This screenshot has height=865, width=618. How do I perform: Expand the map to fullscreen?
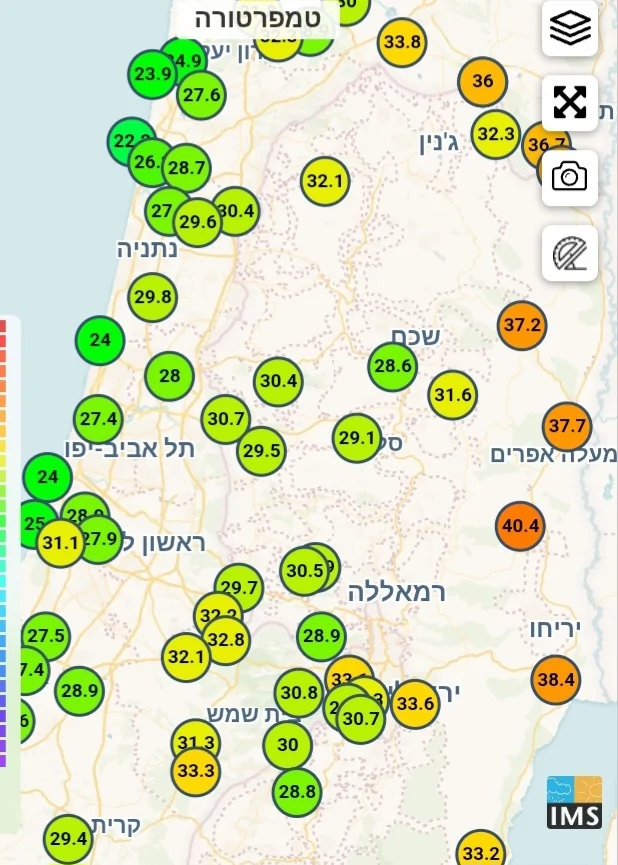(570, 102)
